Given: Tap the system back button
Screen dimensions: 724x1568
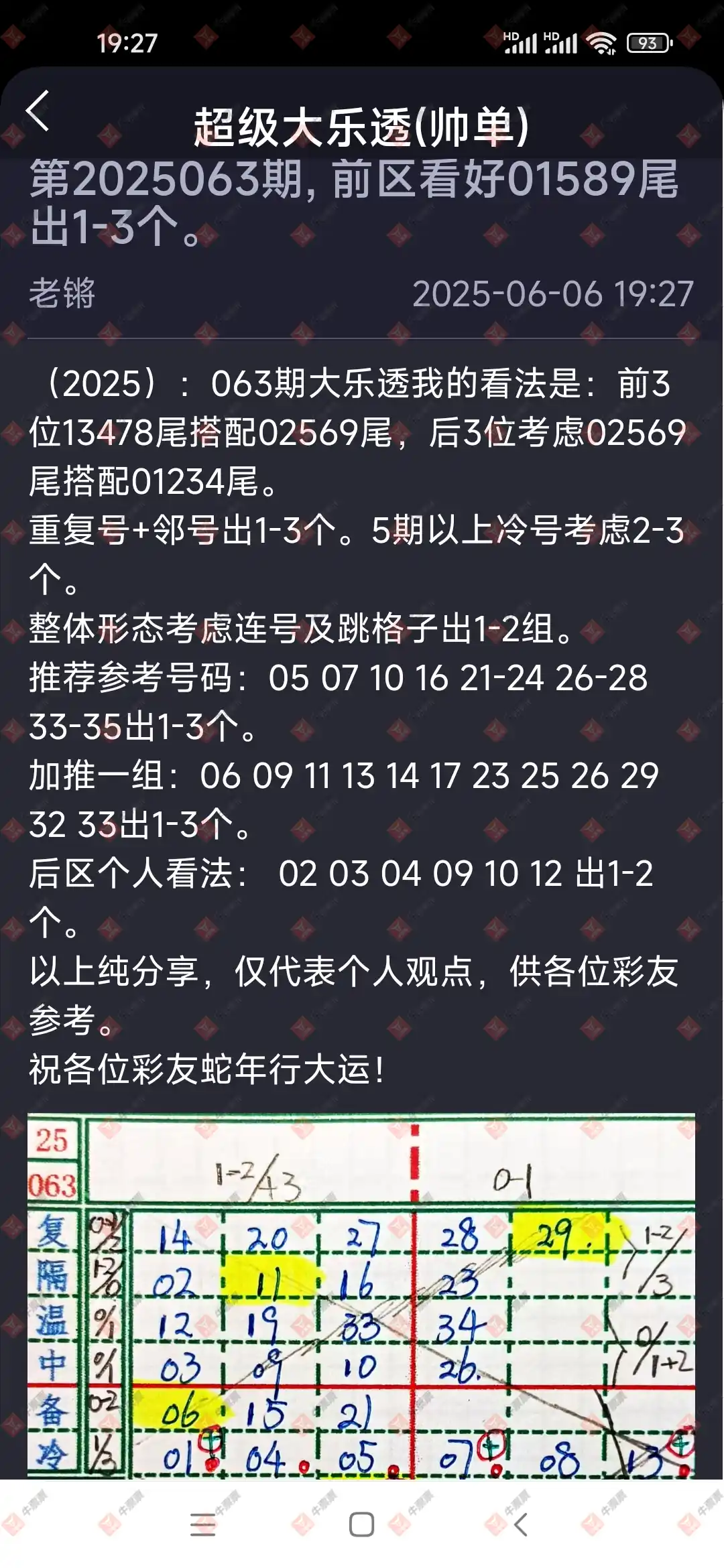Looking at the screenshot, I should [x=521, y=1524].
